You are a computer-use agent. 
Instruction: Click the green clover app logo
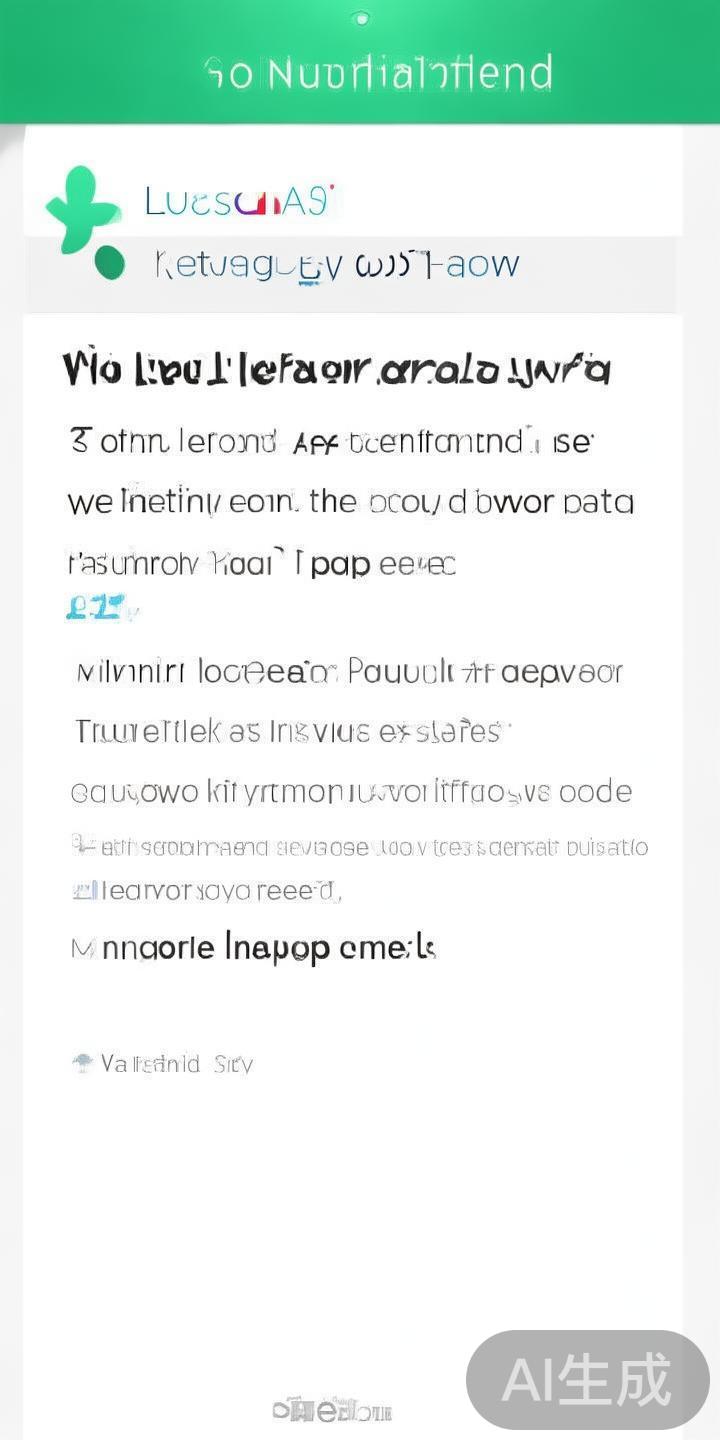coord(82,198)
